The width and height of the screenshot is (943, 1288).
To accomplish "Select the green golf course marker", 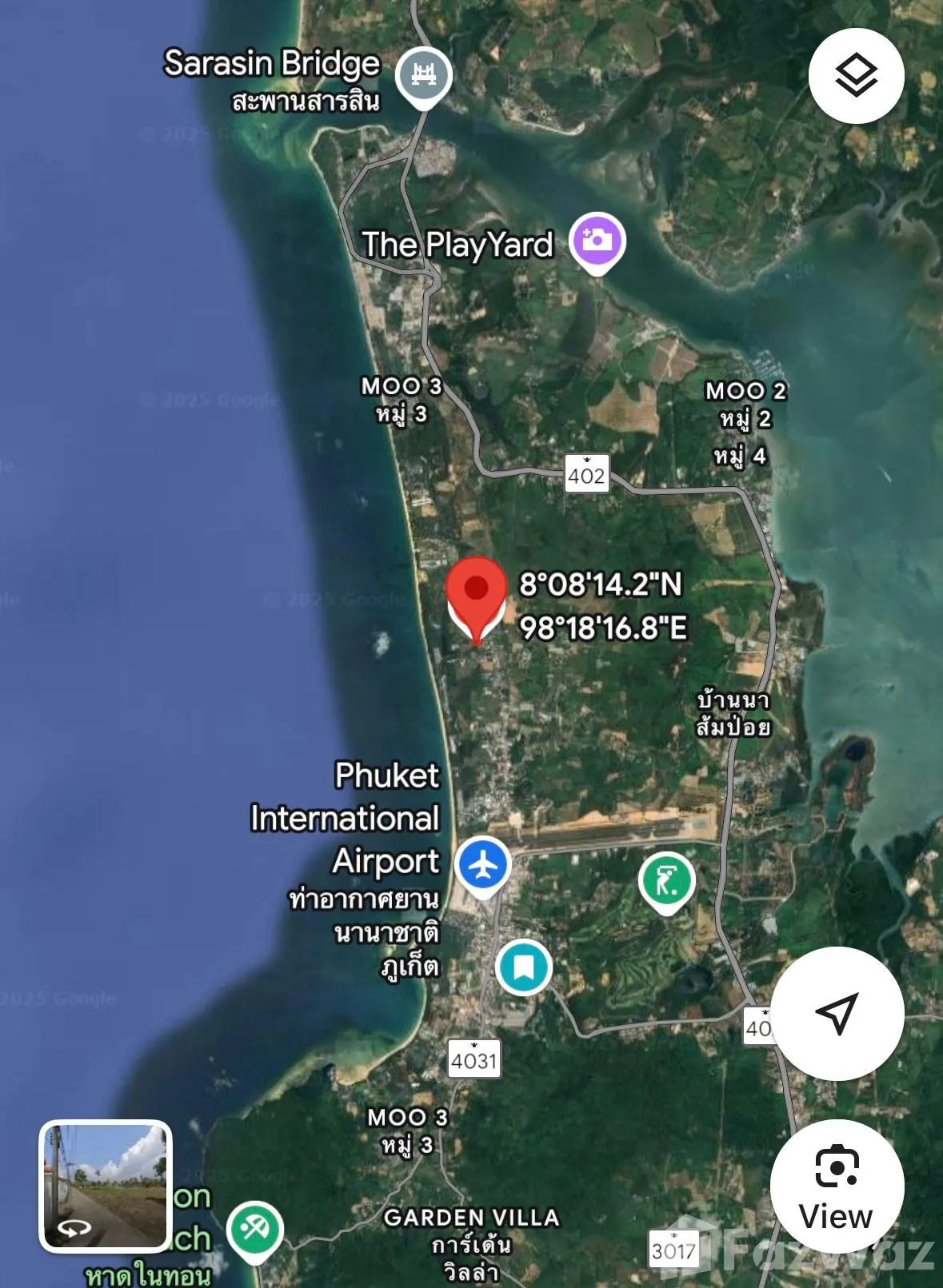I will click(x=666, y=881).
